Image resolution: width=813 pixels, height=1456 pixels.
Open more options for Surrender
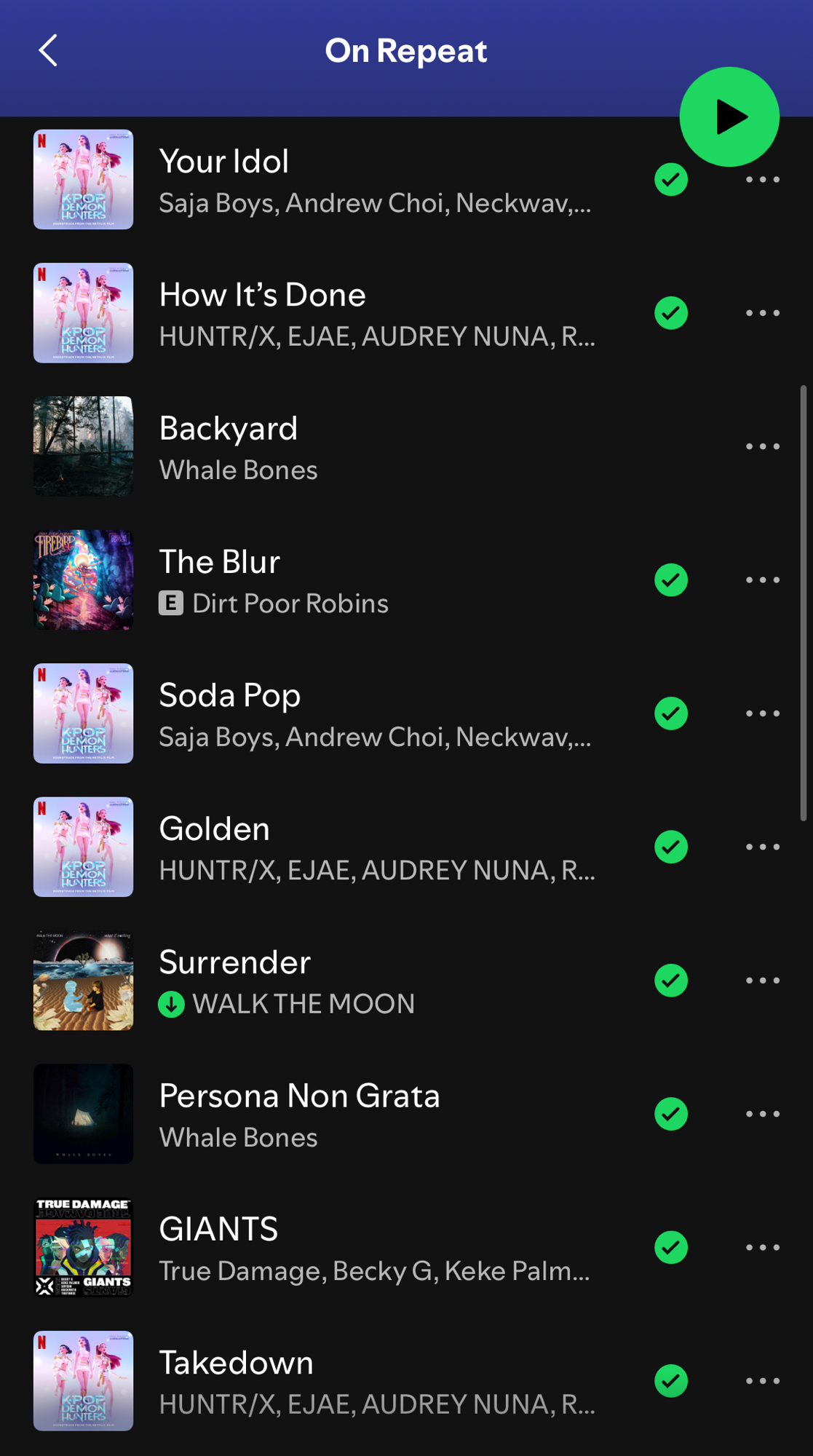point(762,981)
